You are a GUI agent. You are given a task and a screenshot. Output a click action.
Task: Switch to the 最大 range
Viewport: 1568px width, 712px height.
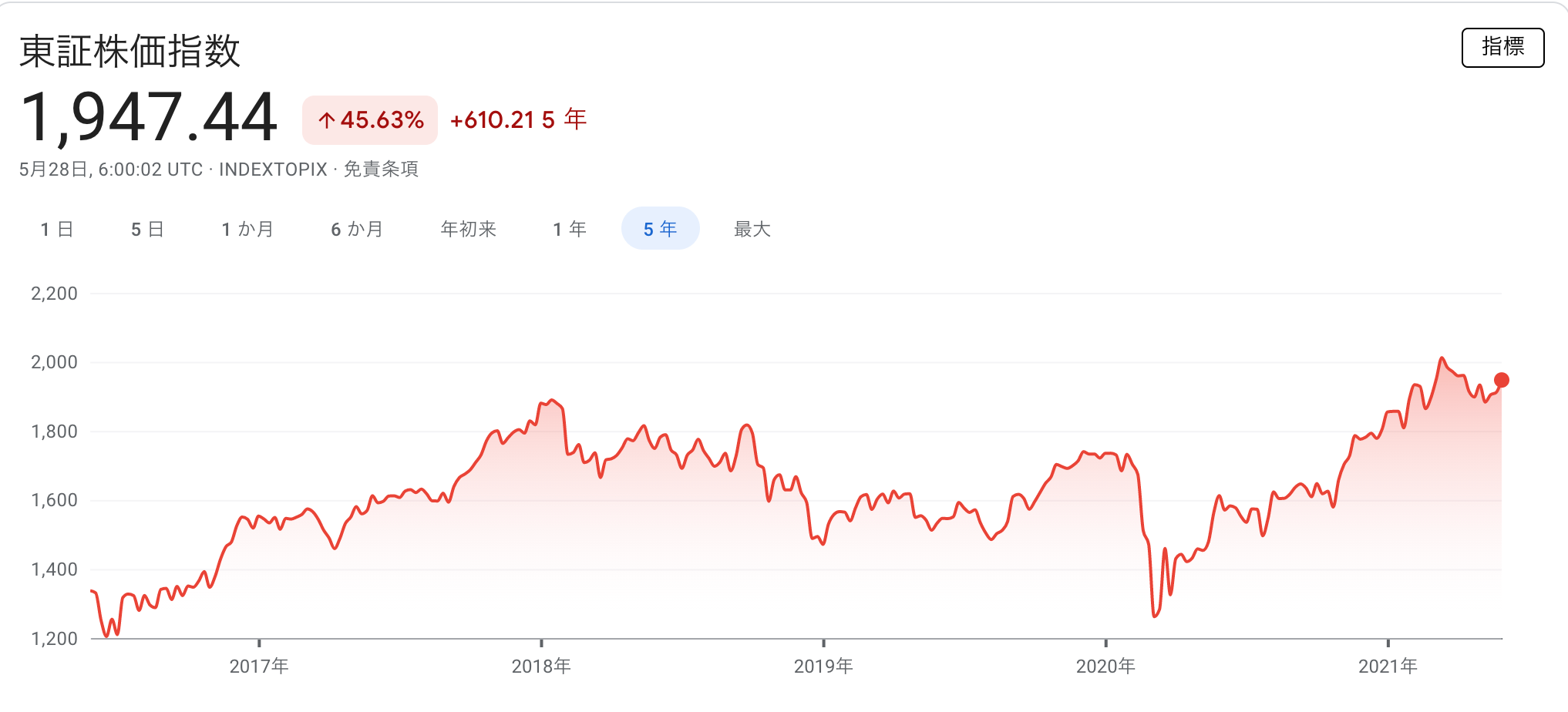coord(752,229)
